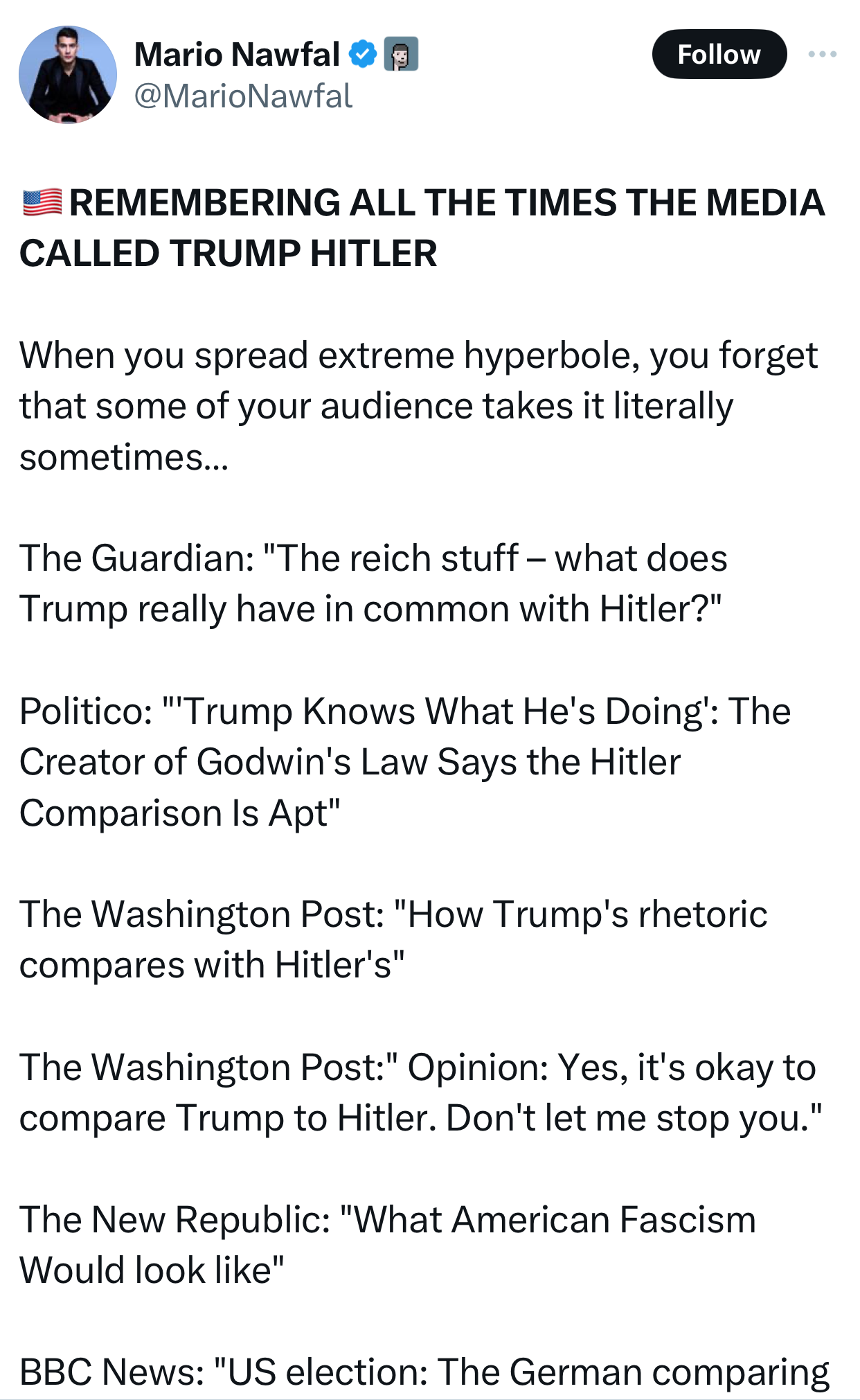This screenshot has width=860, height=1400.
Task: Tap the affiliate badge next to the name
Action: click(401, 54)
